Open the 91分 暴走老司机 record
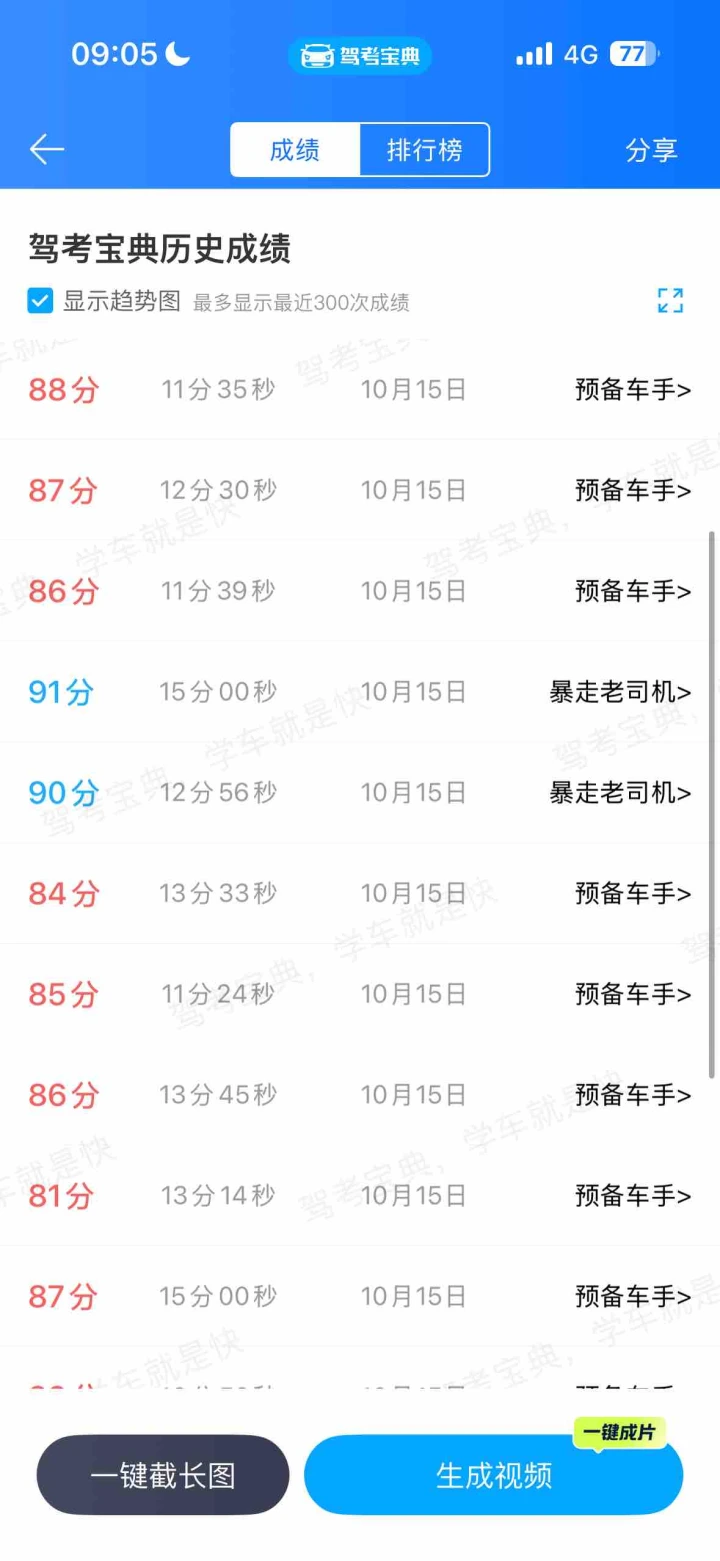The width and height of the screenshot is (720, 1561). tap(360, 691)
